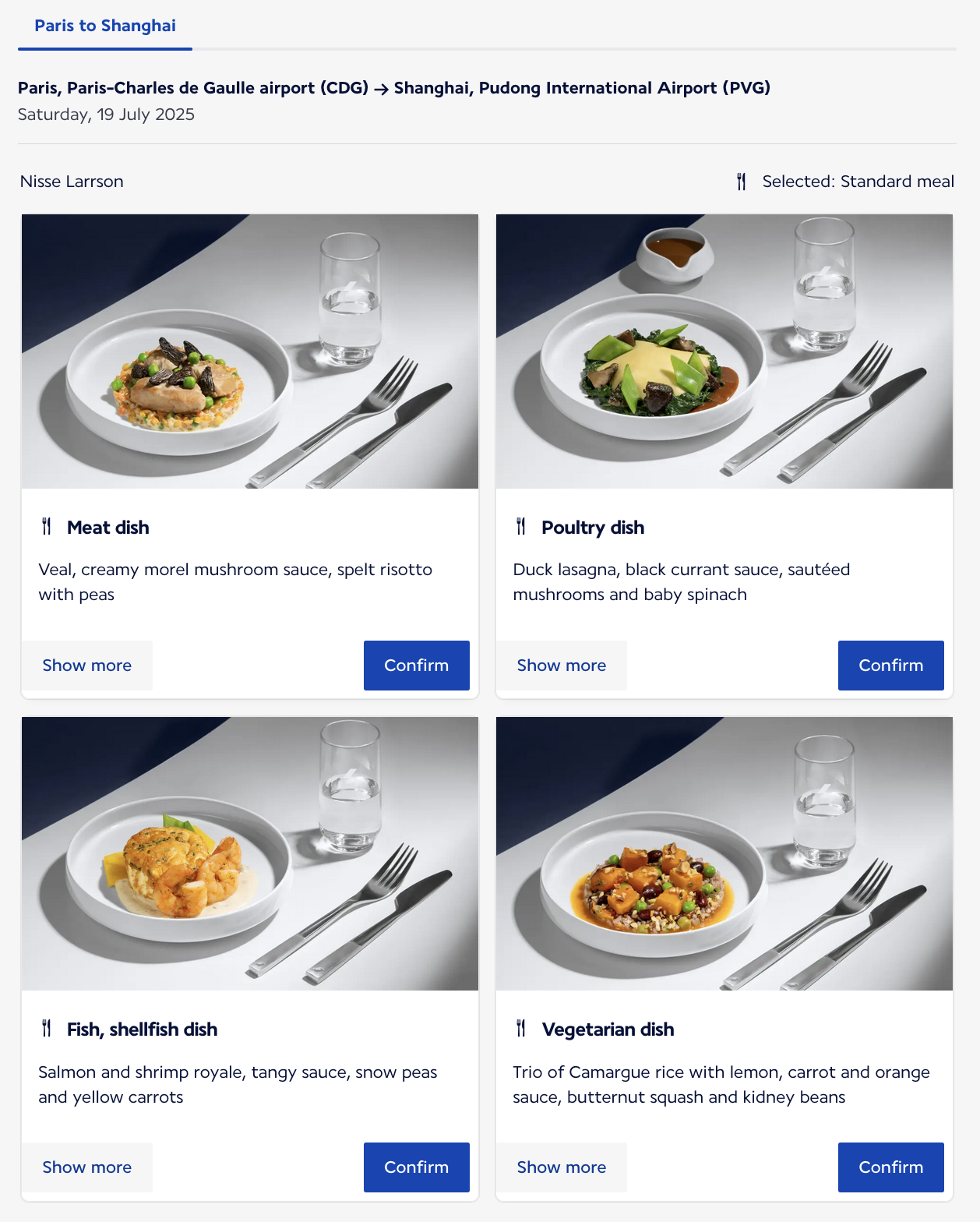Open the veal Meat dish photo
Viewport: 980px width, 1222px height.
pos(250,351)
